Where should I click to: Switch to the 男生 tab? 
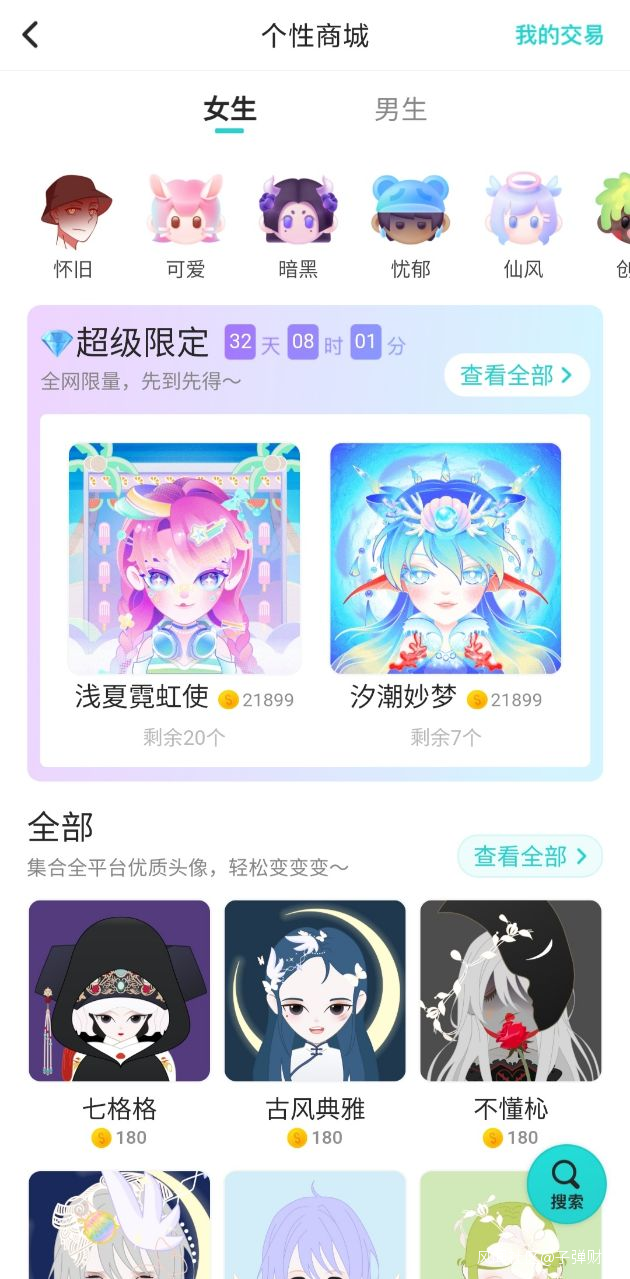coord(400,109)
